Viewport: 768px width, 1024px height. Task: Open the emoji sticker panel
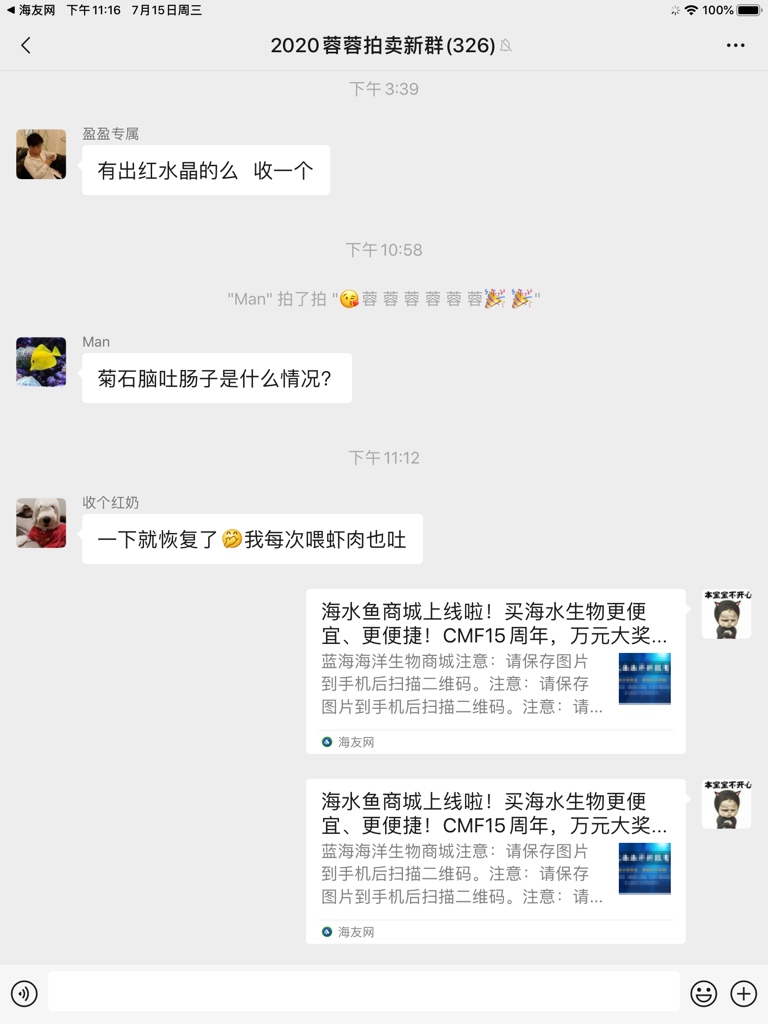(704, 993)
